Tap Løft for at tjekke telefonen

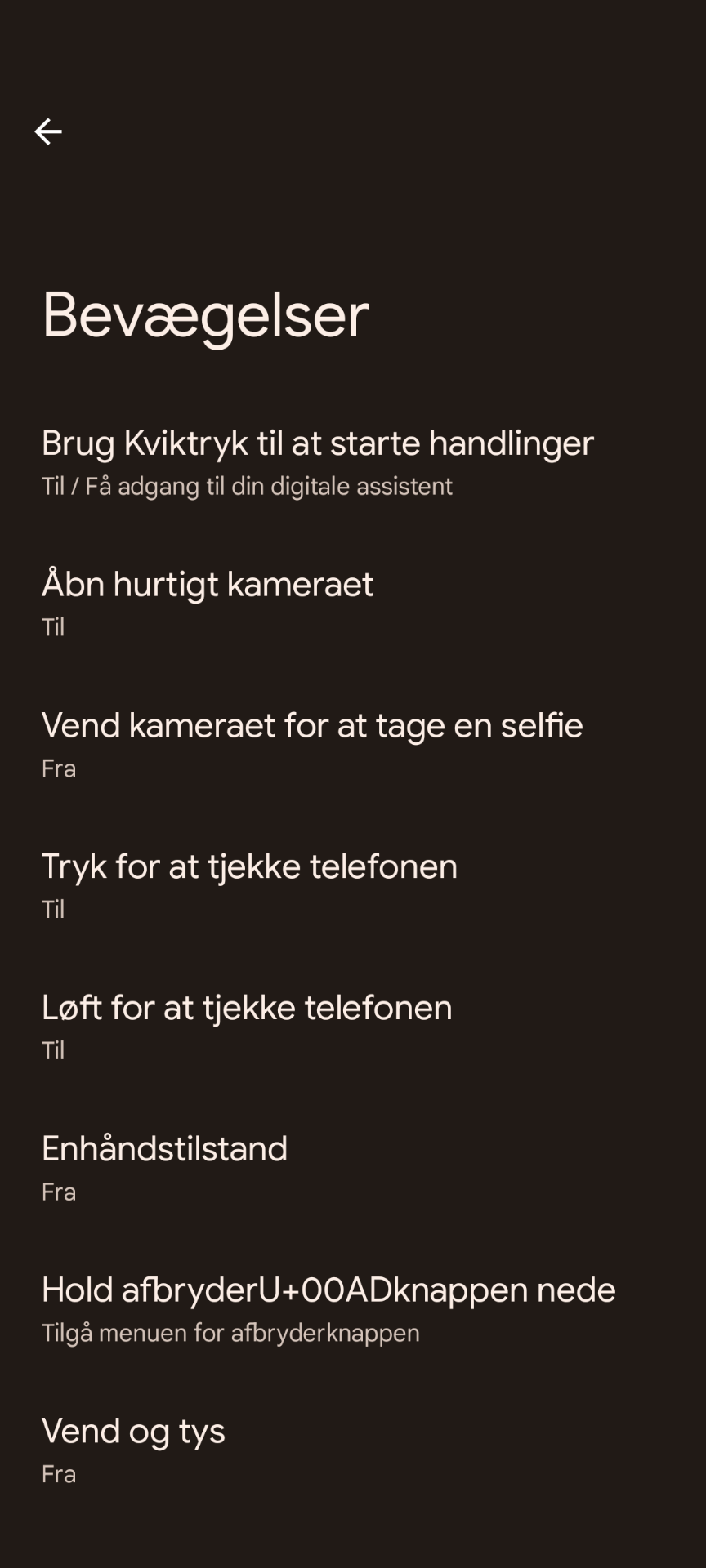pyautogui.click(x=247, y=1027)
